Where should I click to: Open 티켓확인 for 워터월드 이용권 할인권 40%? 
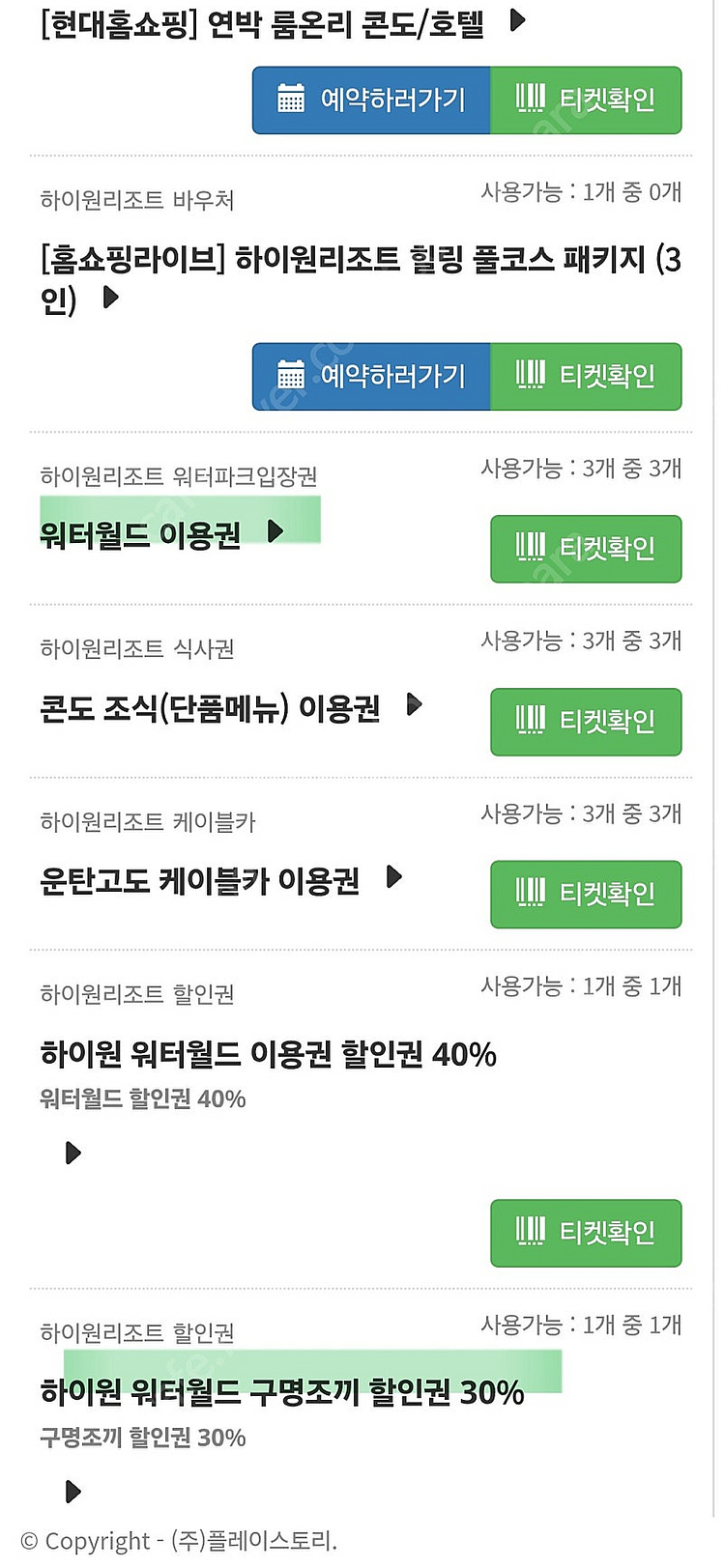(x=586, y=1233)
